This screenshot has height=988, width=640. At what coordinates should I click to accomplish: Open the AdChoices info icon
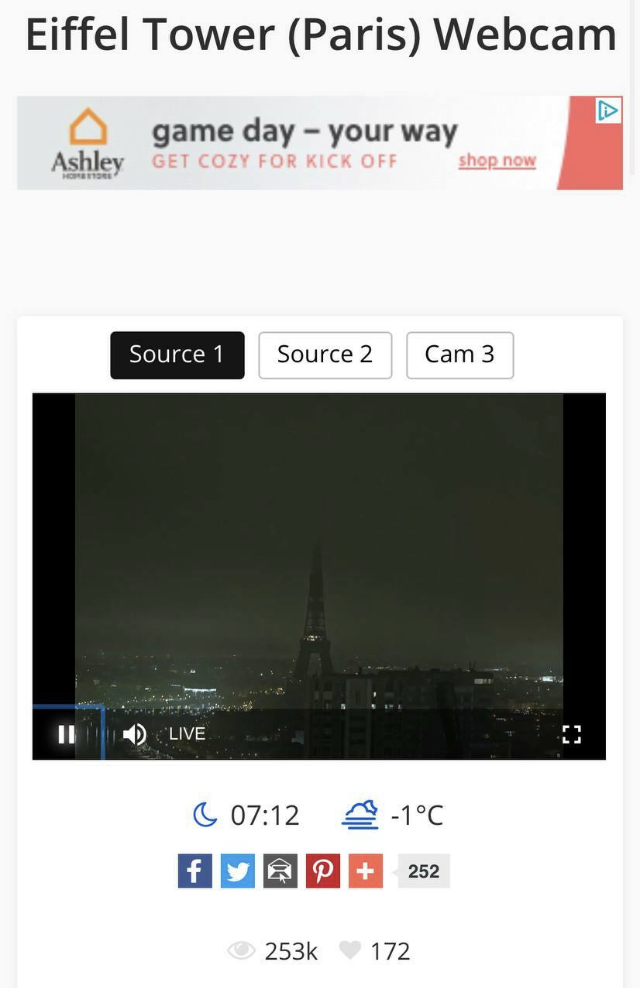607,110
